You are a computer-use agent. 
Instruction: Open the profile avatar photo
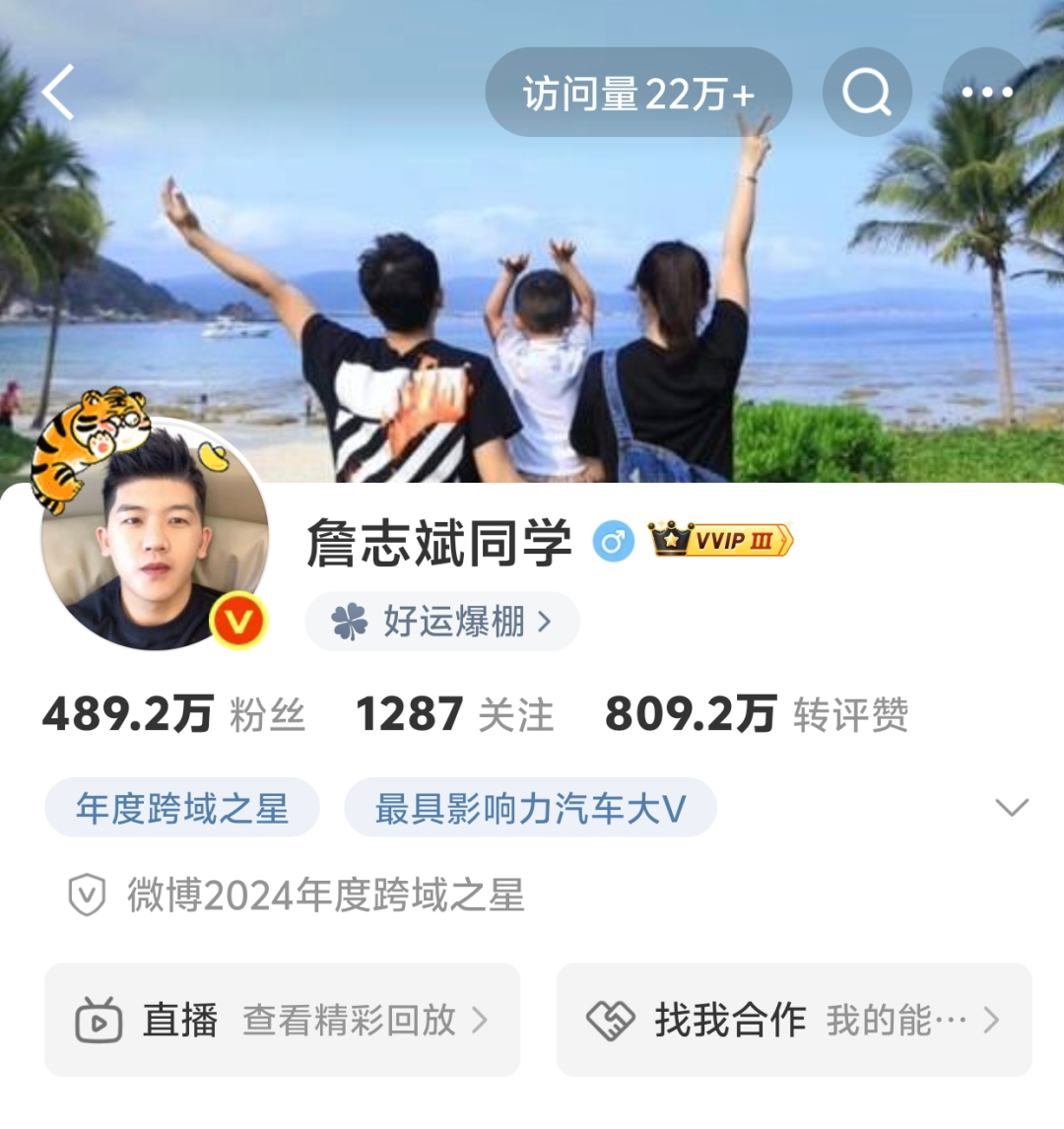153,537
